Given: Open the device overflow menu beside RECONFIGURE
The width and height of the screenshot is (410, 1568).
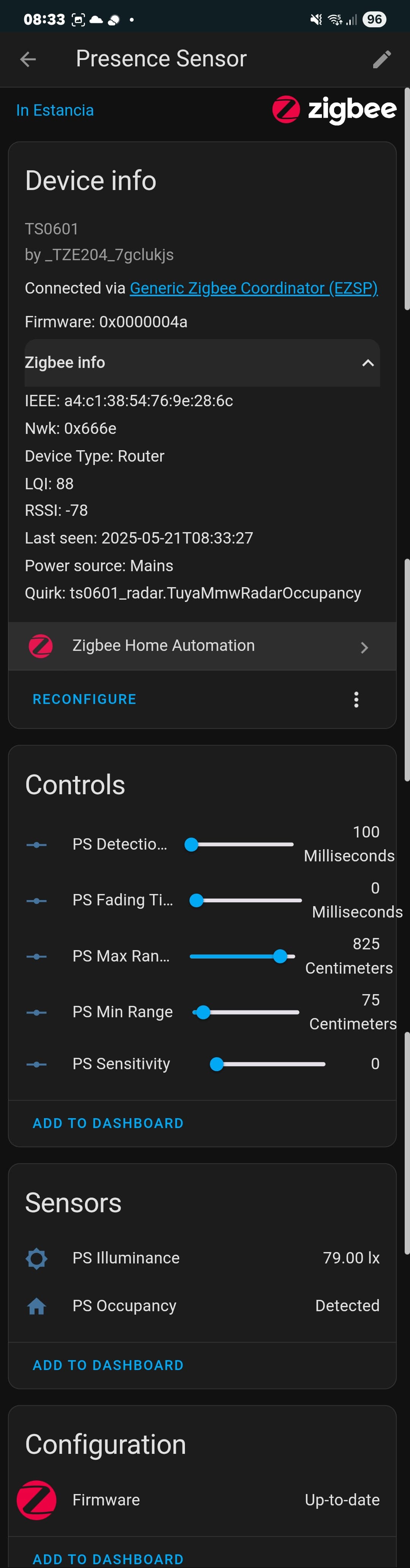Looking at the screenshot, I should click(356, 699).
